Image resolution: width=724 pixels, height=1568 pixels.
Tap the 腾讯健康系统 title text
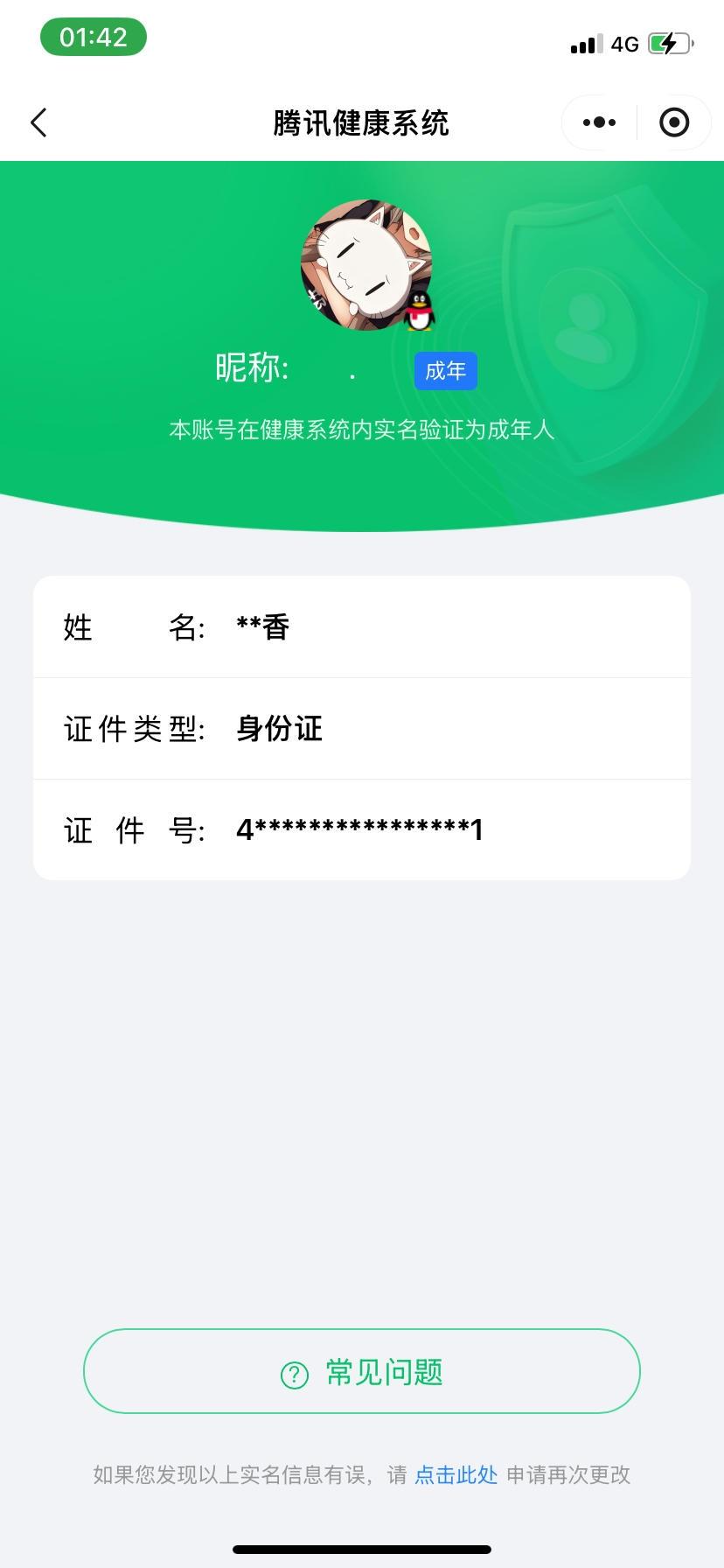point(362,122)
